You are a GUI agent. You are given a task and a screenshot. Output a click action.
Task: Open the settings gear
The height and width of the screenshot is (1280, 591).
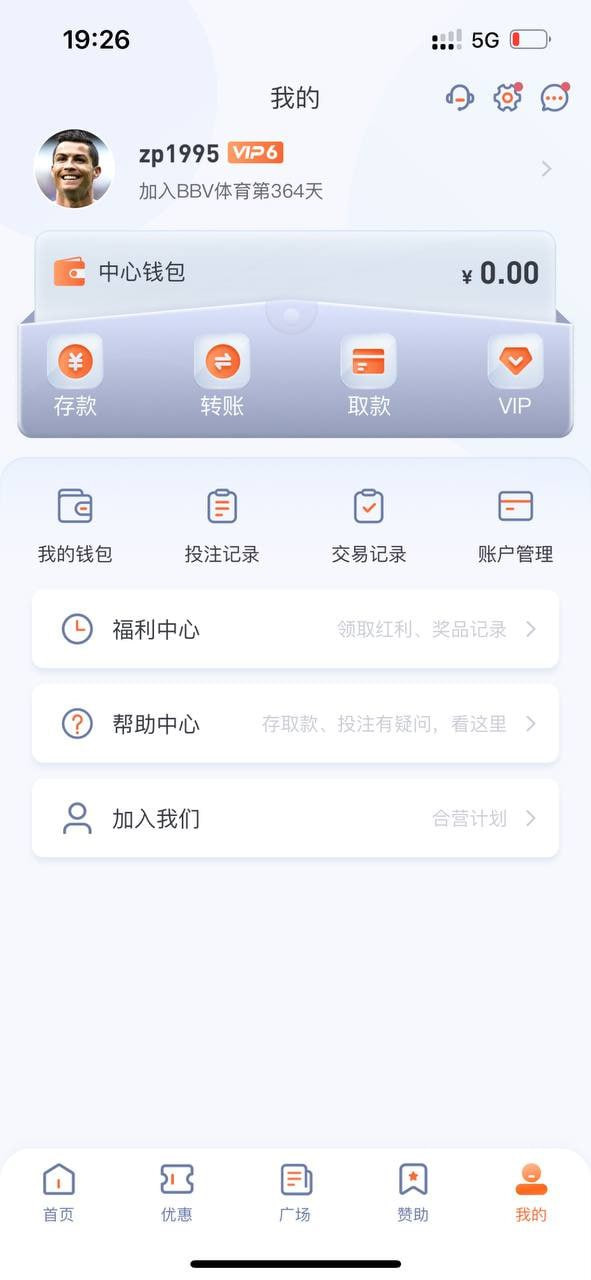click(508, 97)
